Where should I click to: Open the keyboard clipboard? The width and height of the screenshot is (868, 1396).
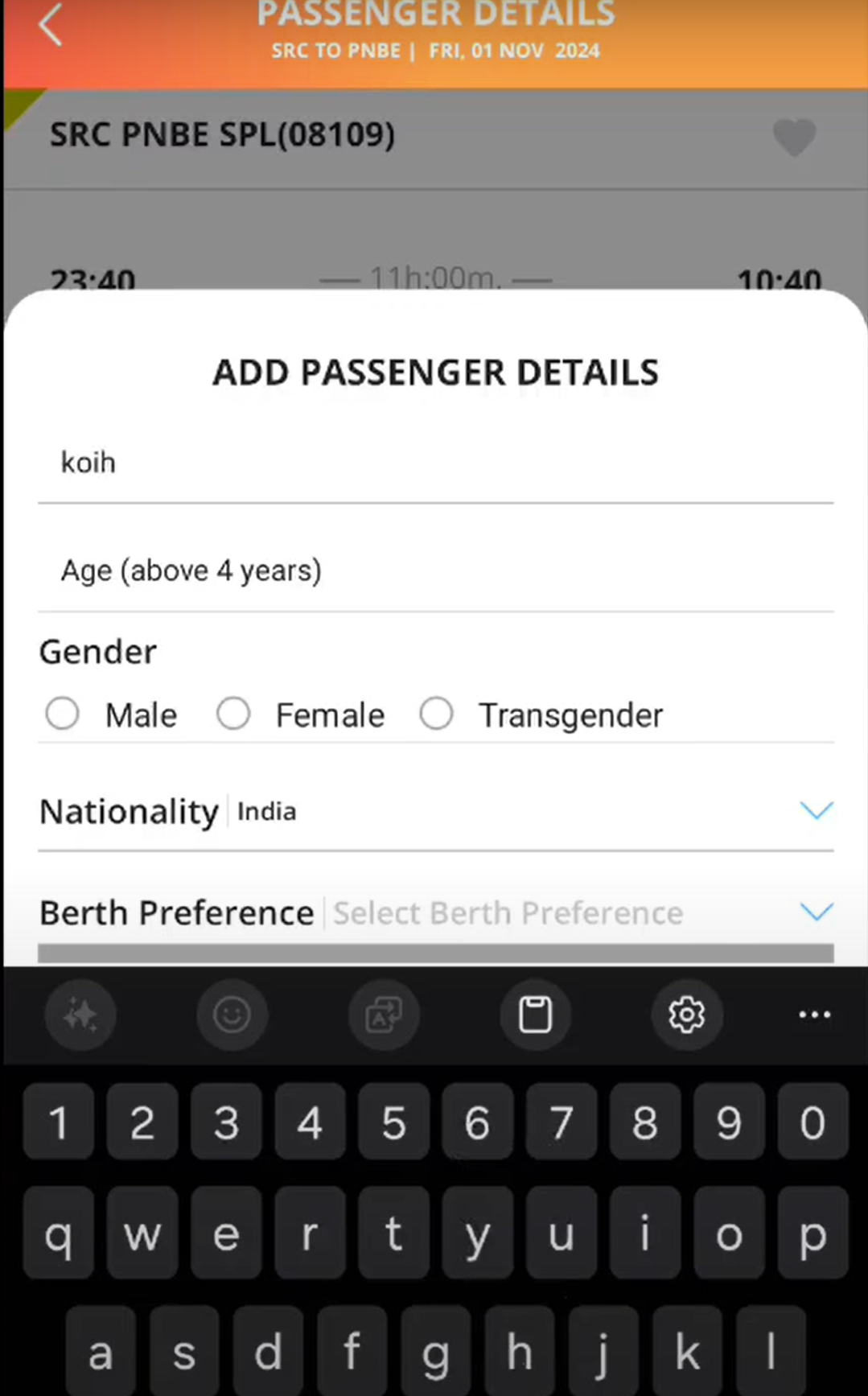coord(535,1015)
